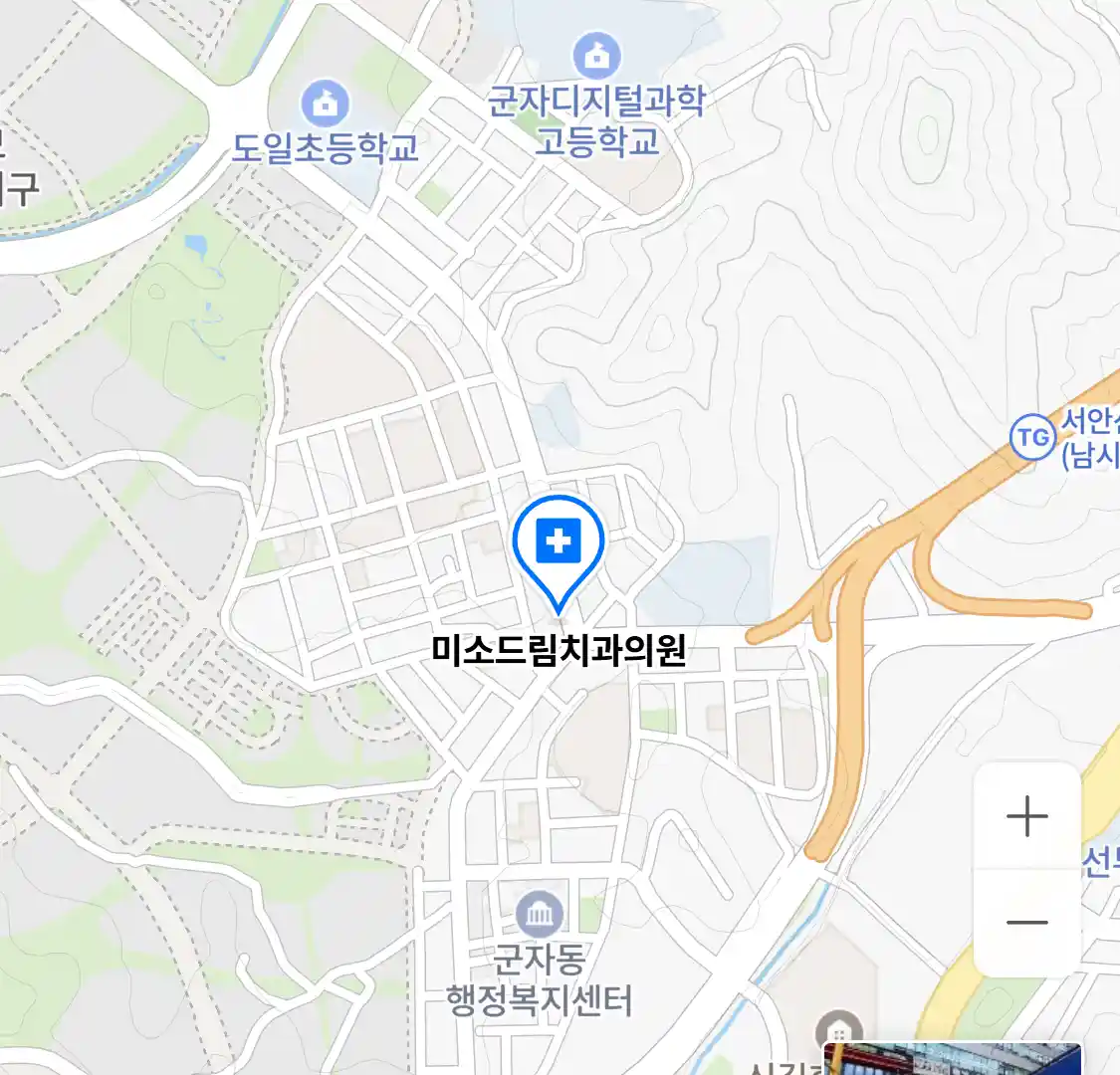
Task: Select 군자디지털과학고등학교 marker
Action: coord(596,56)
